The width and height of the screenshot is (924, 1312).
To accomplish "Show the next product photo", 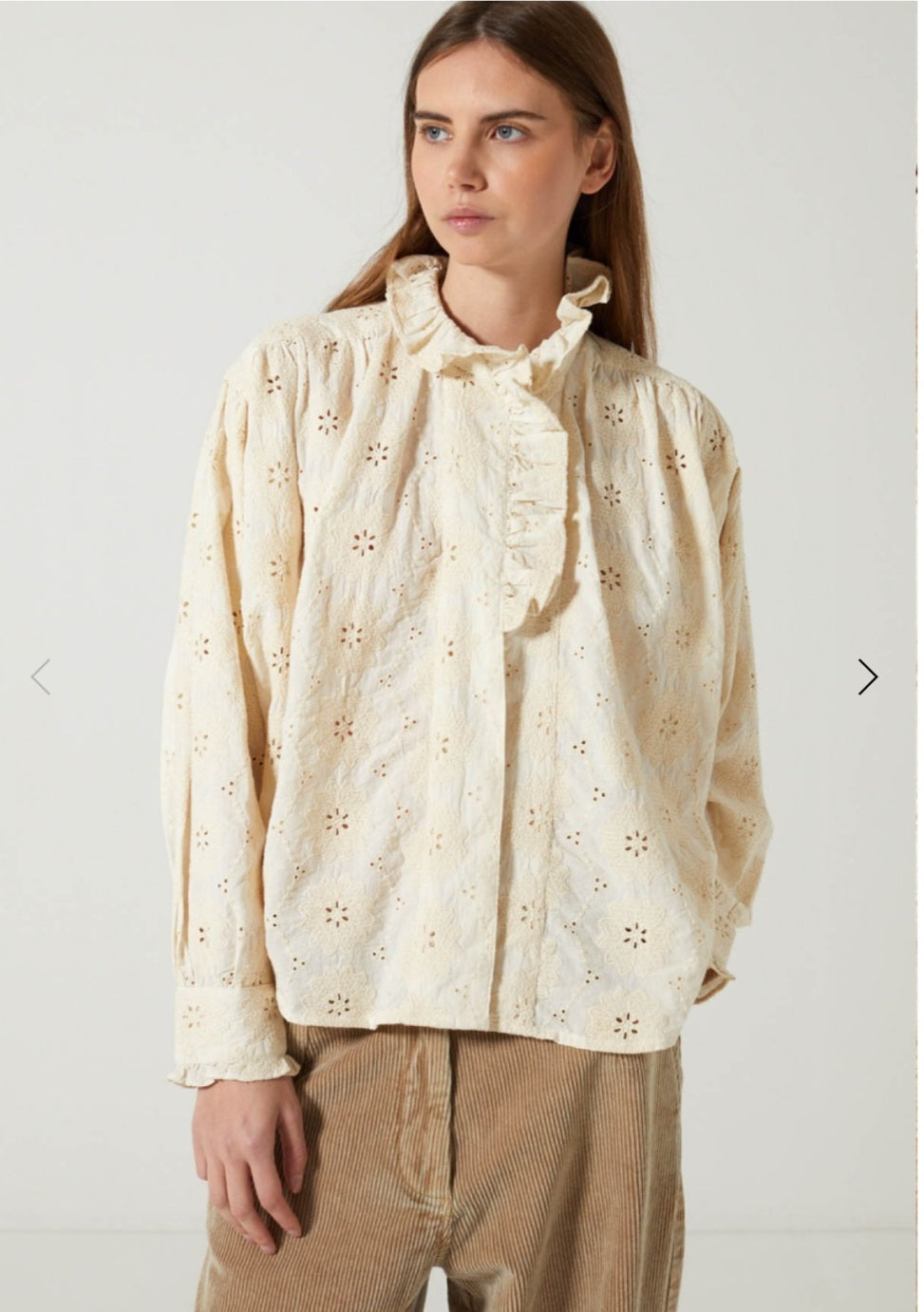I will [x=867, y=677].
